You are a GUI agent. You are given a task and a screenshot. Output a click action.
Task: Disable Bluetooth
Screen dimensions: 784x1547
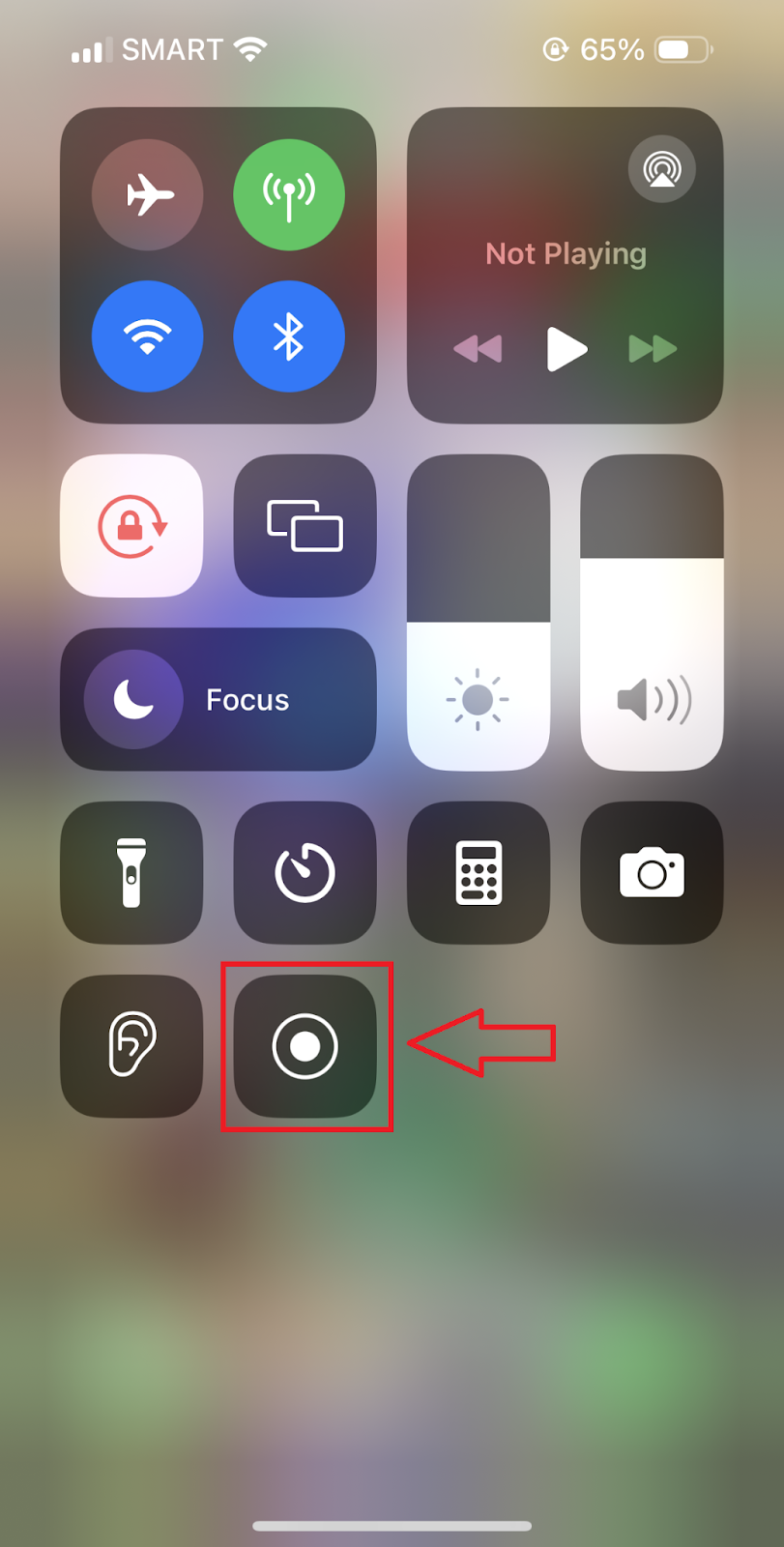point(289,336)
